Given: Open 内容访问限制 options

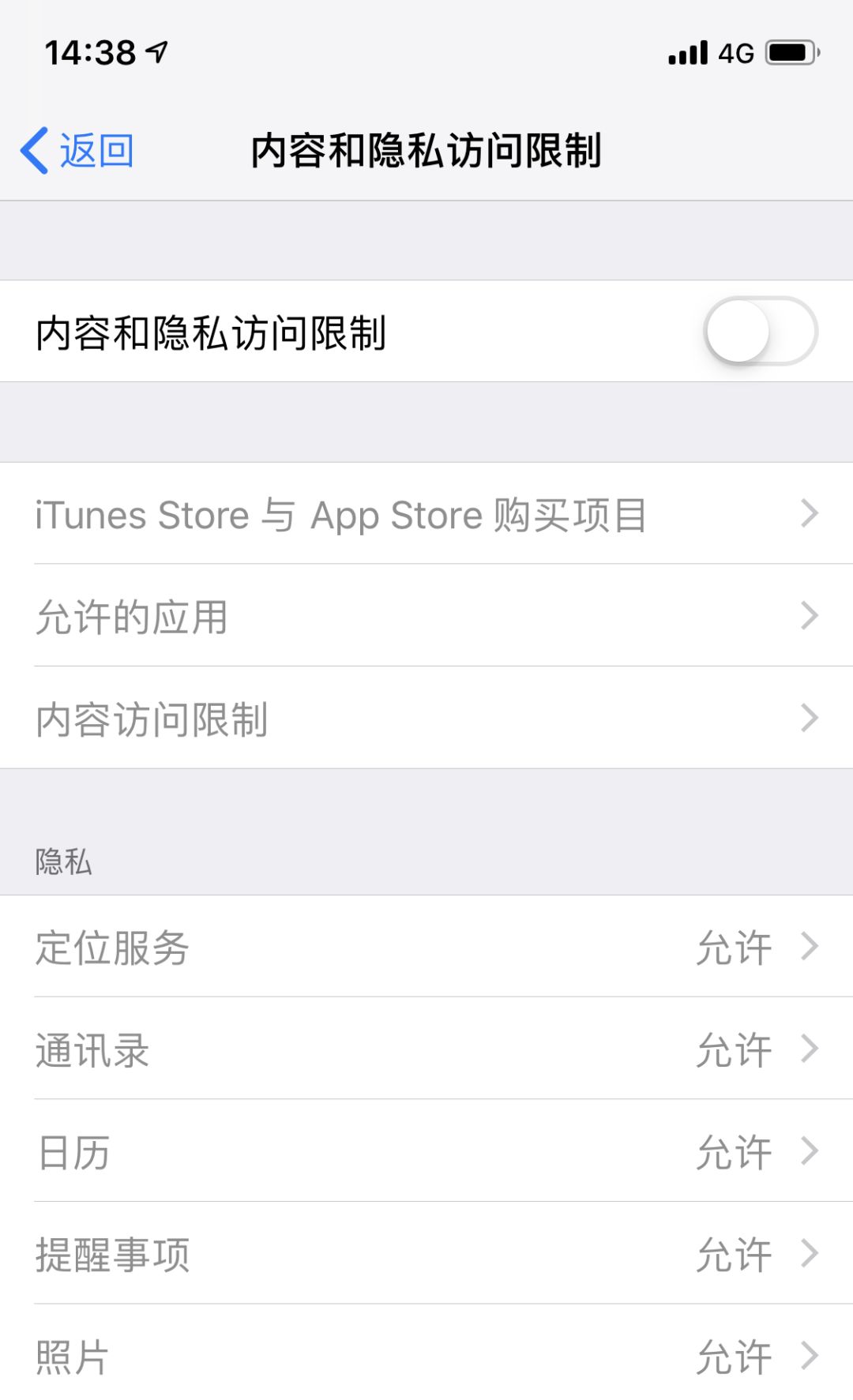Looking at the screenshot, I should [x=426, y=719].
